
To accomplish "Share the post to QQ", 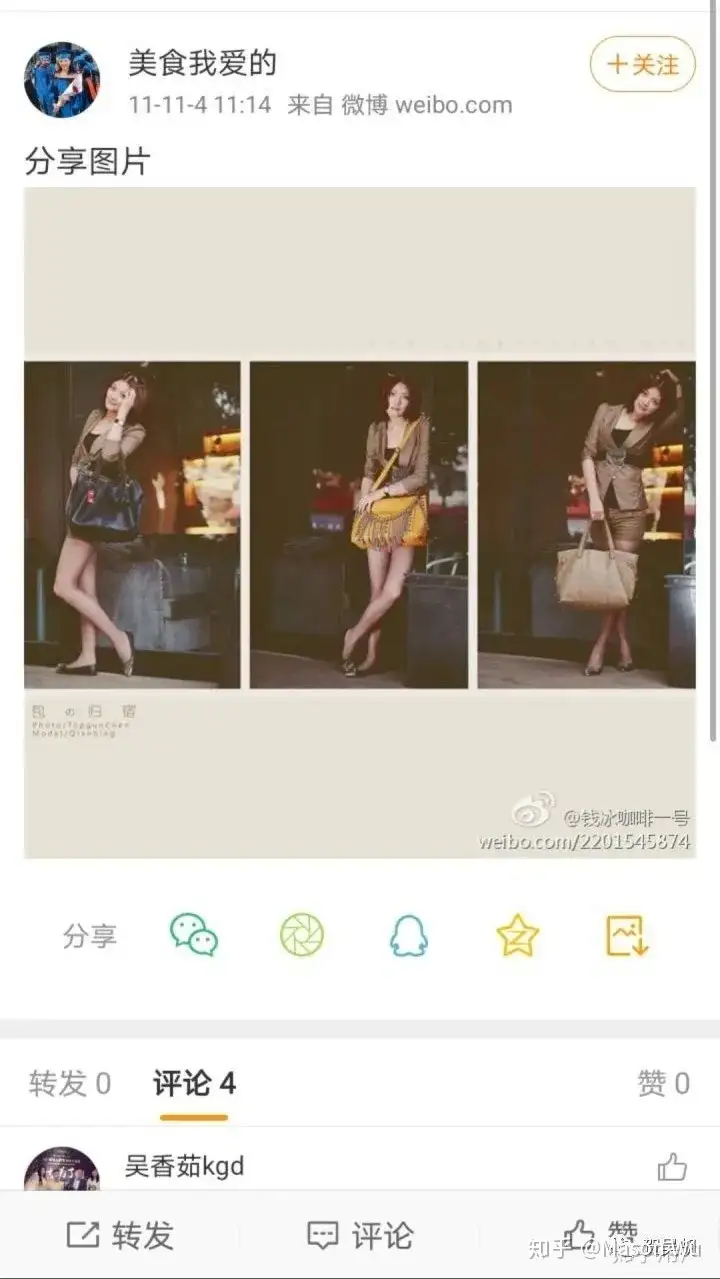I will click(x=408, y=936).
